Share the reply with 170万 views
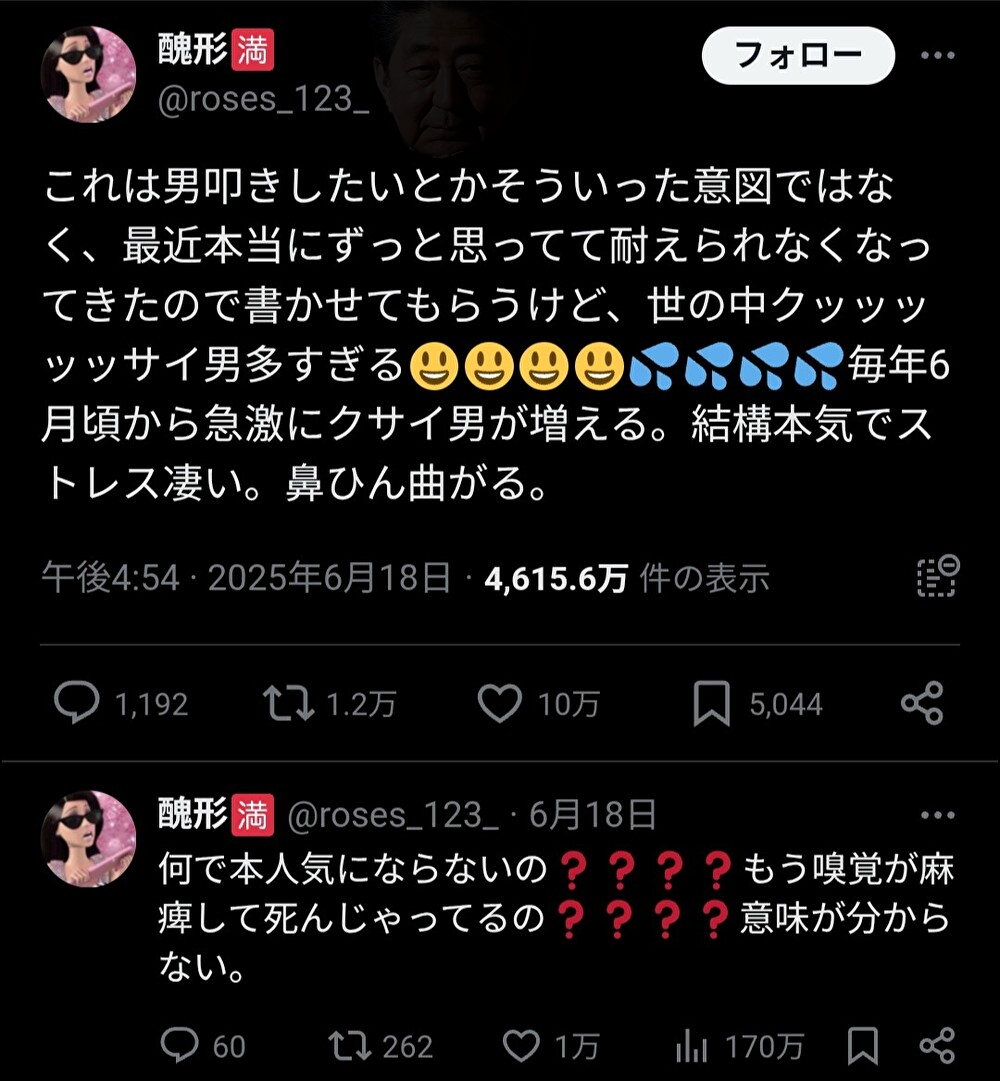1000x1081 pixels. (936, 1046)
